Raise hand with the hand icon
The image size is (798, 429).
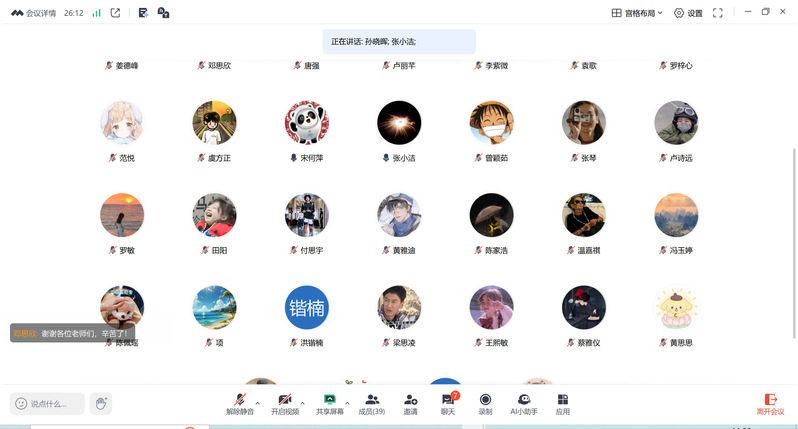pos(100,403)
